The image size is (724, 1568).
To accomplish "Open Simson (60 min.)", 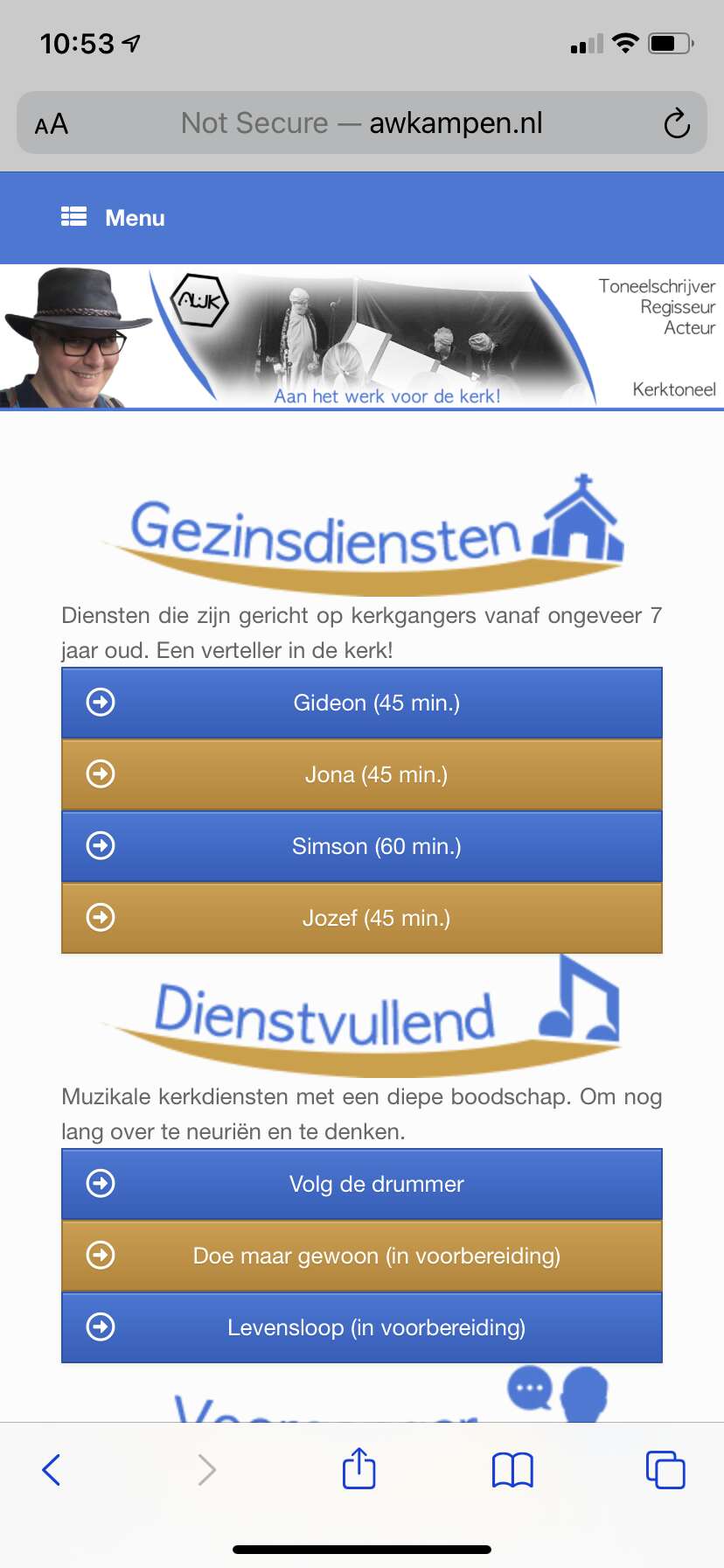I will tap(362, 846).
